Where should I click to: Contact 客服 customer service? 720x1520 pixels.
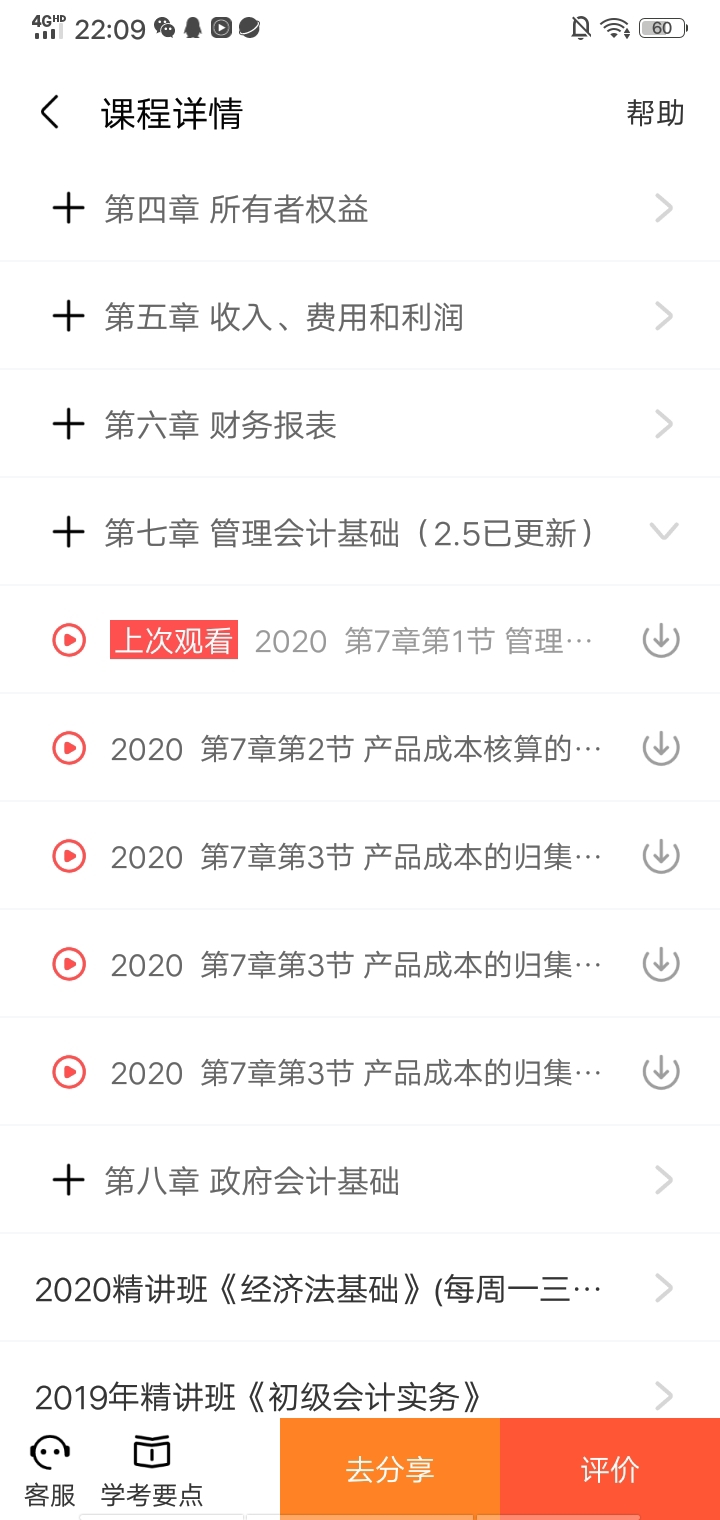coord(50,1470)
